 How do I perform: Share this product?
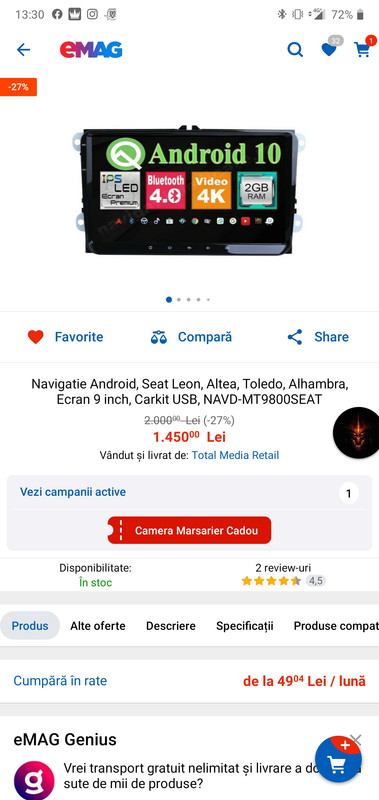point(318,337)
